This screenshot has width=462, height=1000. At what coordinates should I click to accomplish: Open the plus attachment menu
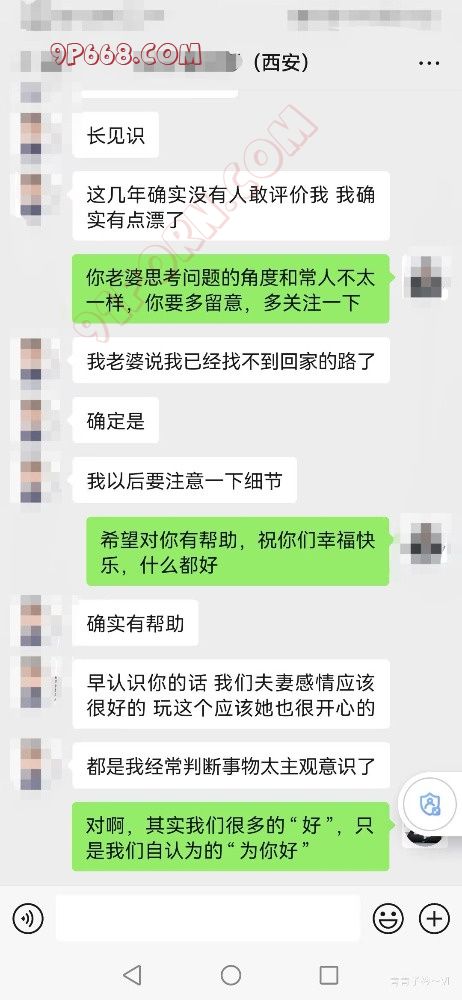[434, 918]
